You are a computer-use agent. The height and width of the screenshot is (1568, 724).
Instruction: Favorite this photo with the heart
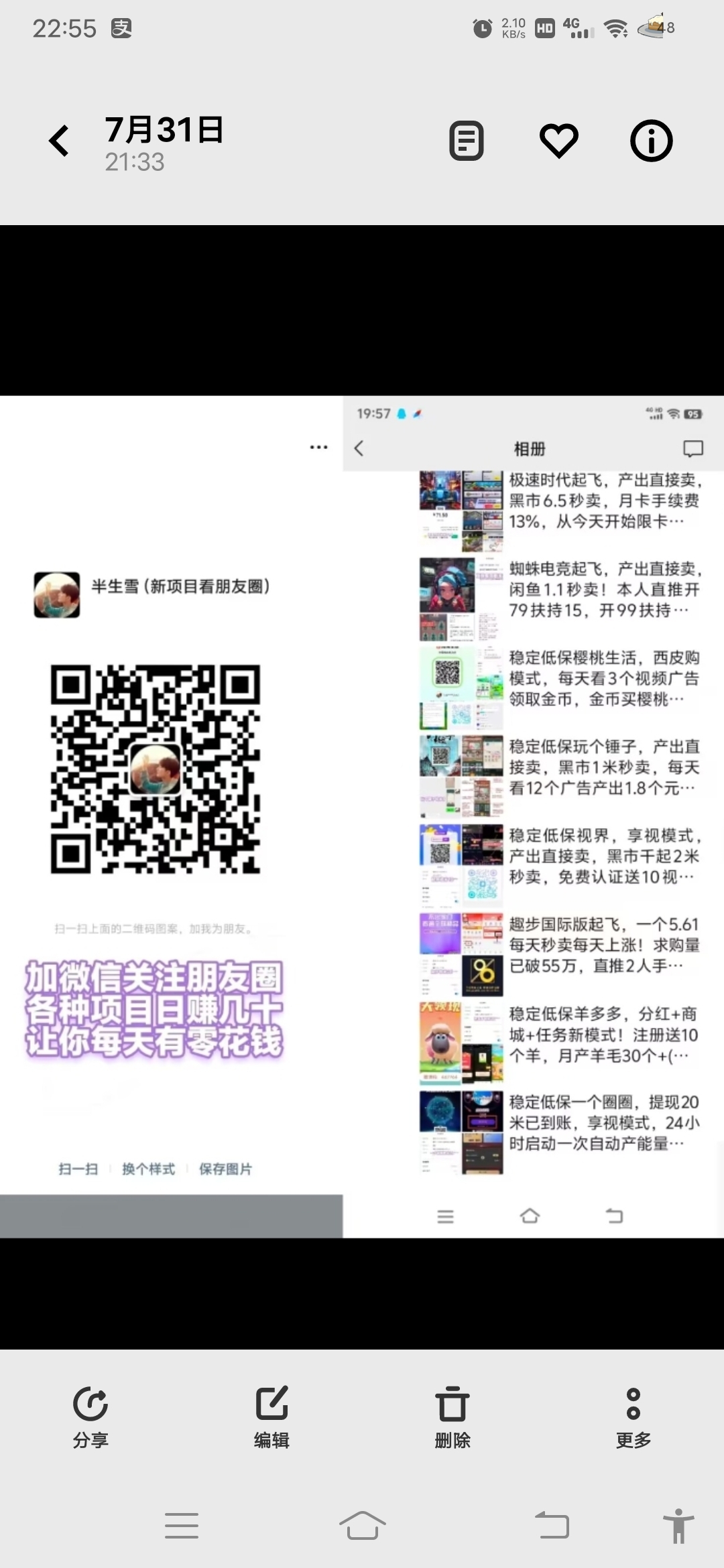tap(559, 141)
